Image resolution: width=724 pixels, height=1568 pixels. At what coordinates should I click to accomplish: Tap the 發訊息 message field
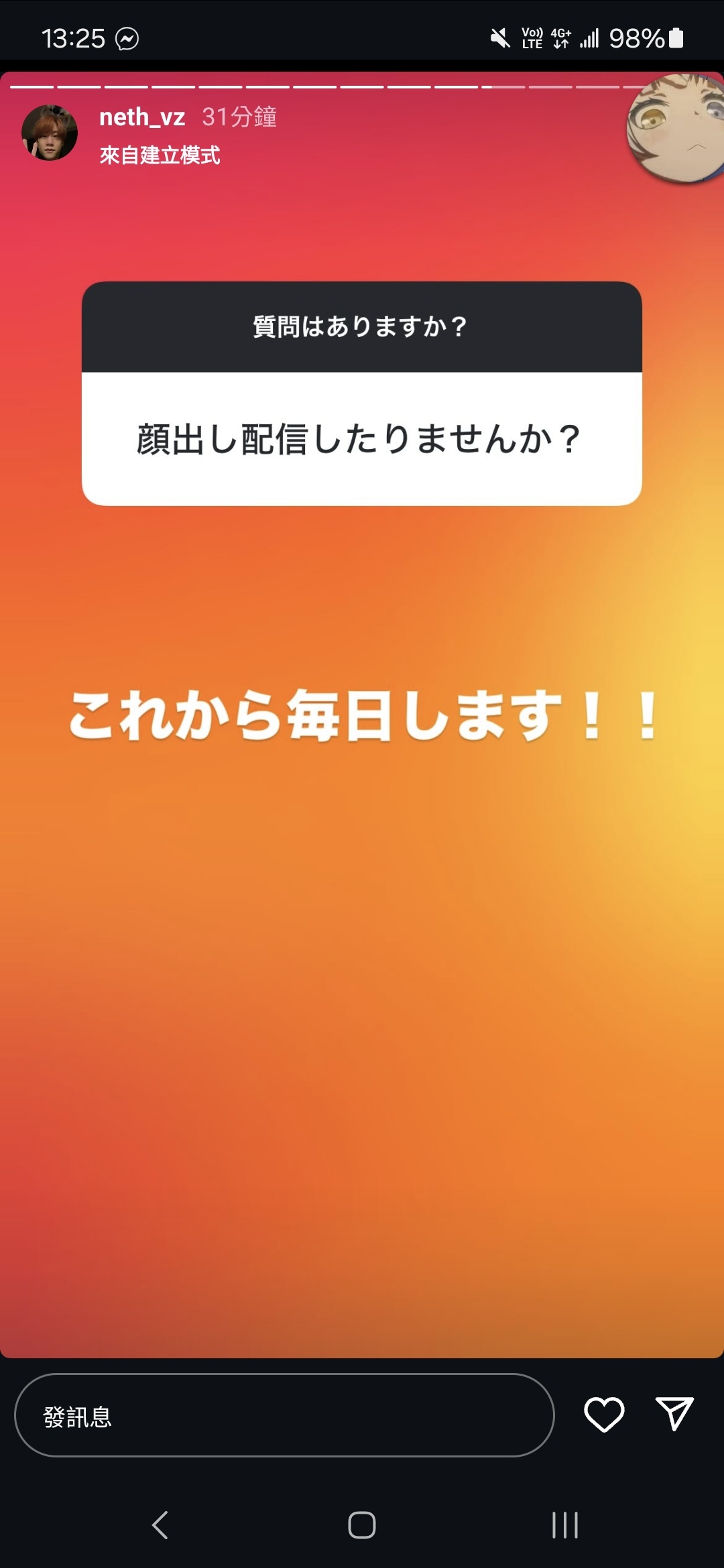click(x=284, y=1415)
